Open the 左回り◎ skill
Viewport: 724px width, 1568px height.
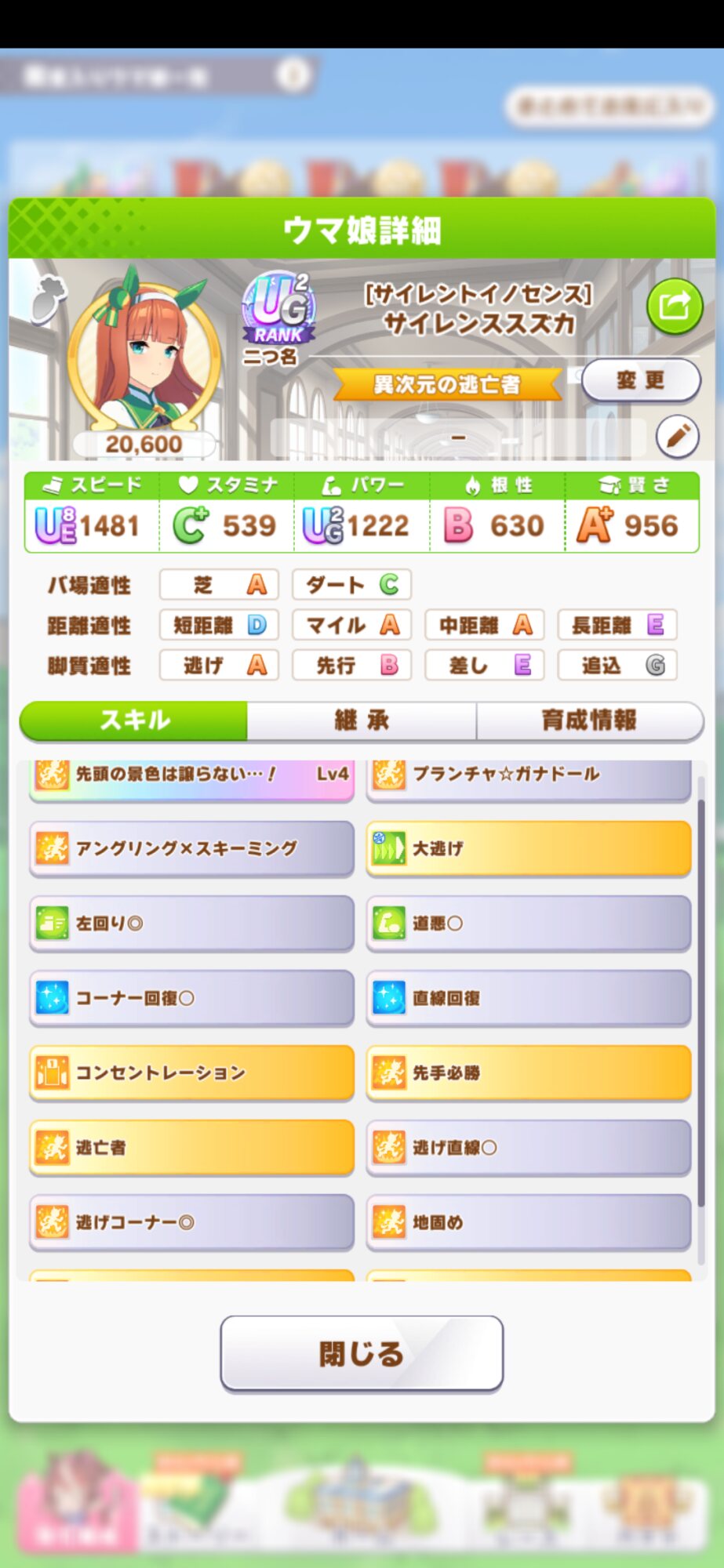[x=191, y=923]
